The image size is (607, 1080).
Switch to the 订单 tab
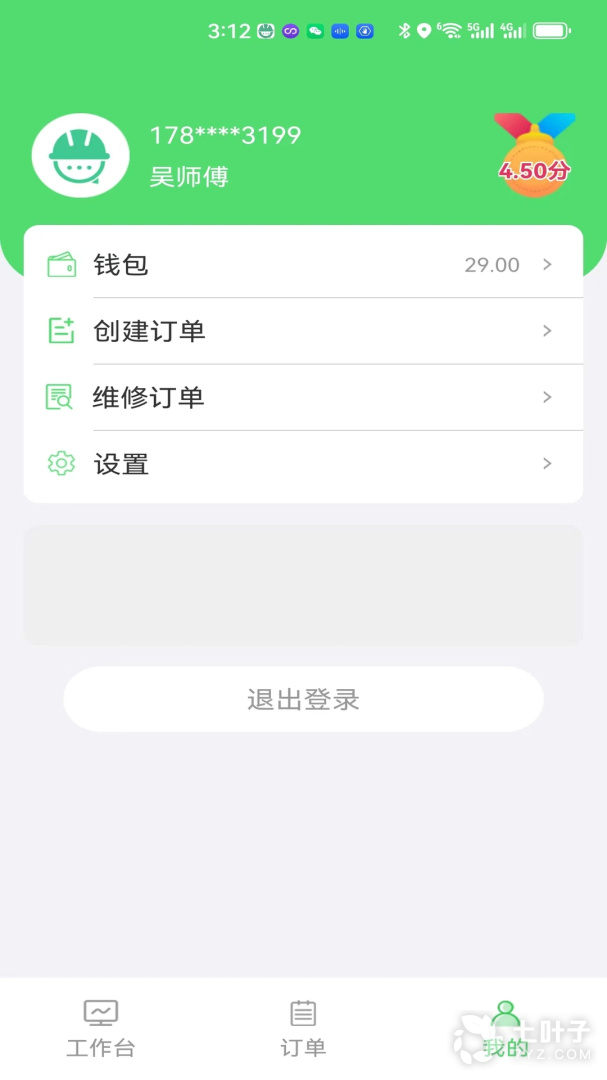303,1028
